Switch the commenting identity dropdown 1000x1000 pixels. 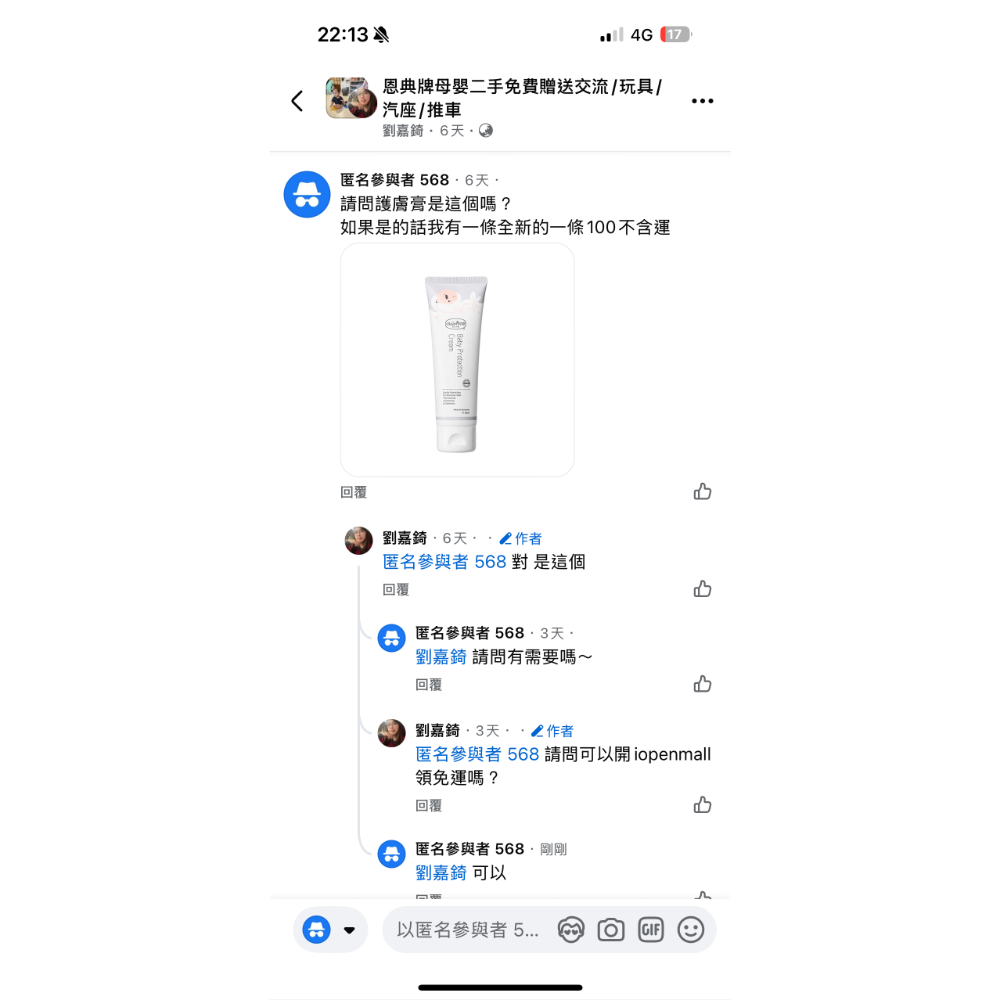330,930
